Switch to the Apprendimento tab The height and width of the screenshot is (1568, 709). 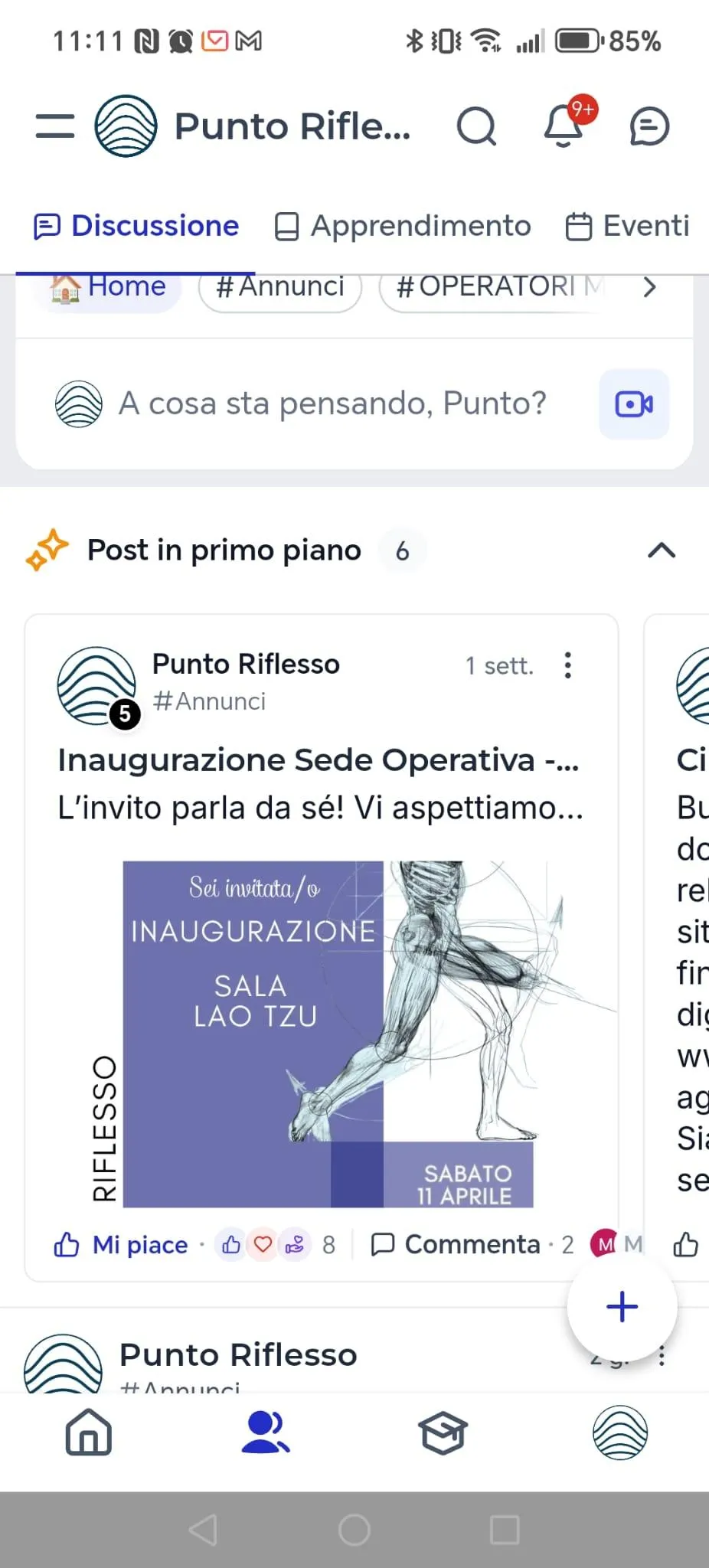403,226
